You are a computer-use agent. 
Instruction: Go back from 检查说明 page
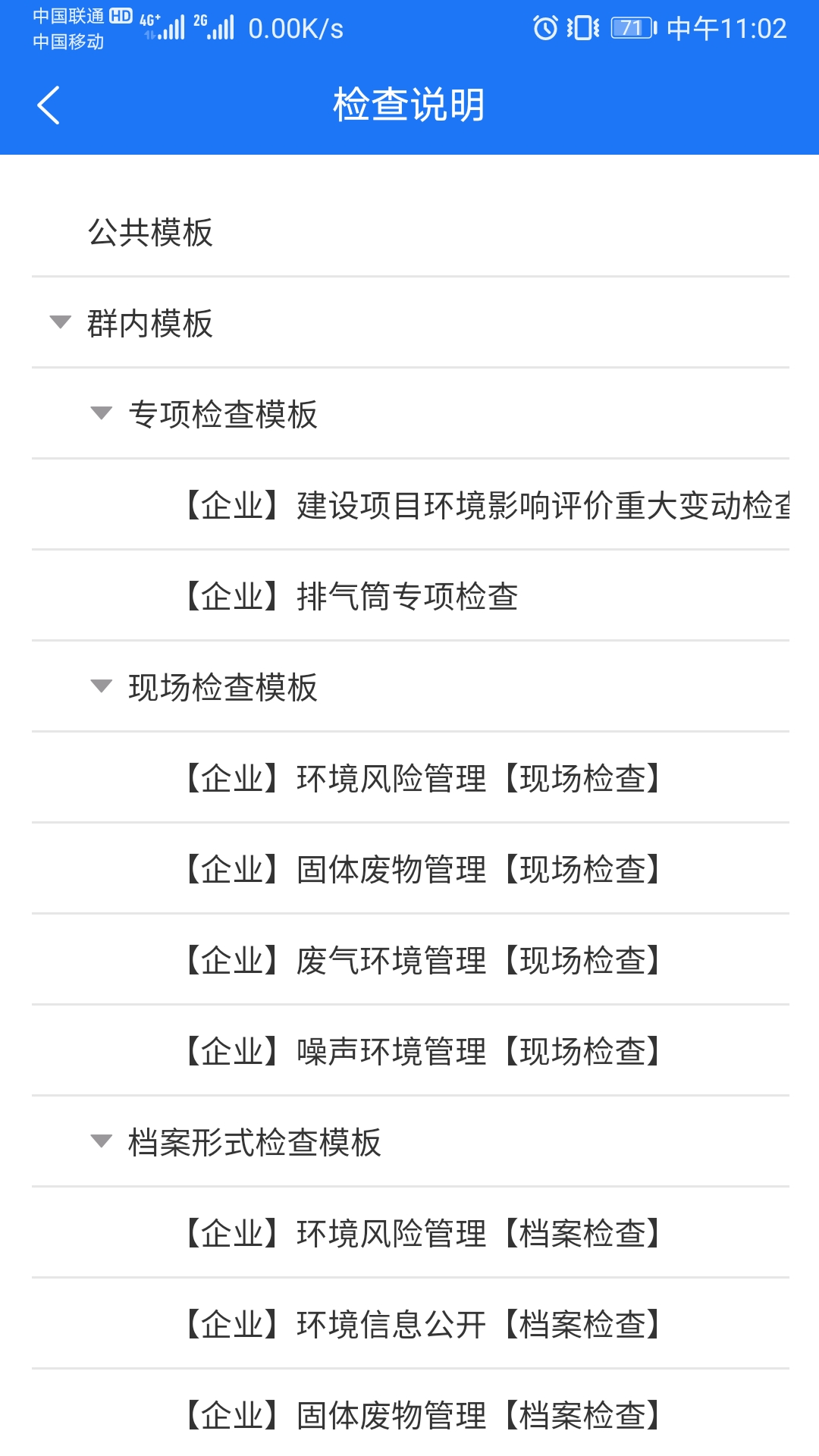[49, 105]
